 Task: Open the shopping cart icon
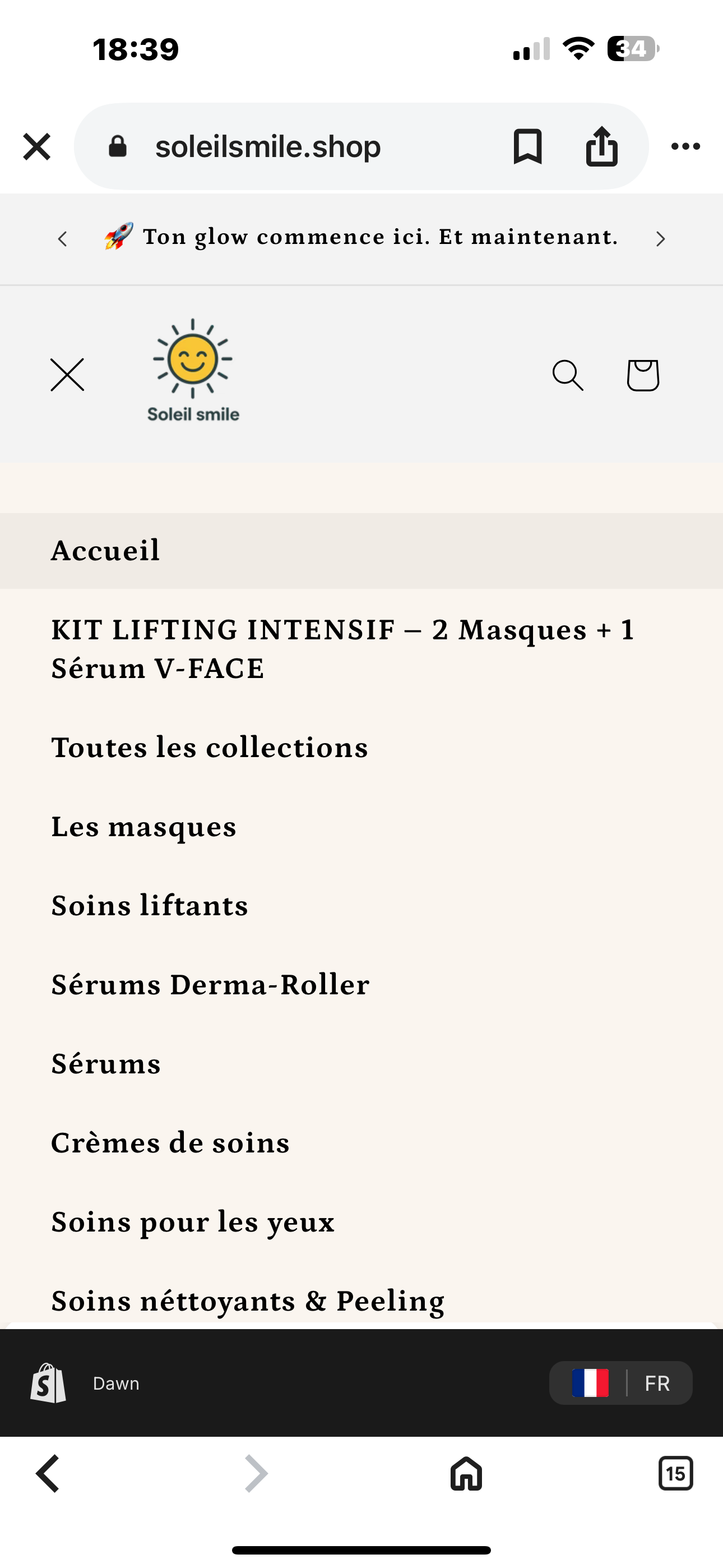643,376
